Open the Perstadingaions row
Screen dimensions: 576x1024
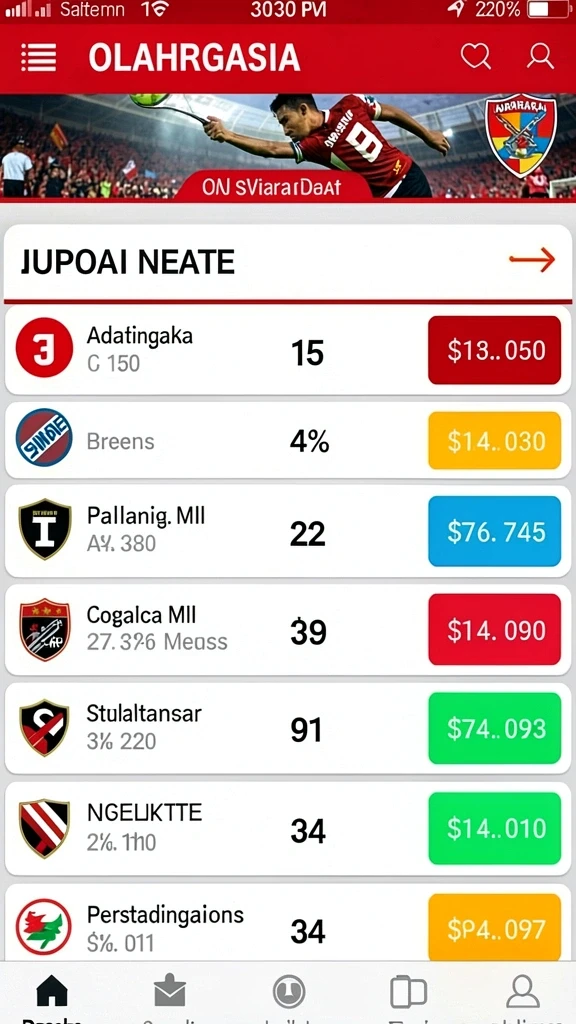click(288, 924)
